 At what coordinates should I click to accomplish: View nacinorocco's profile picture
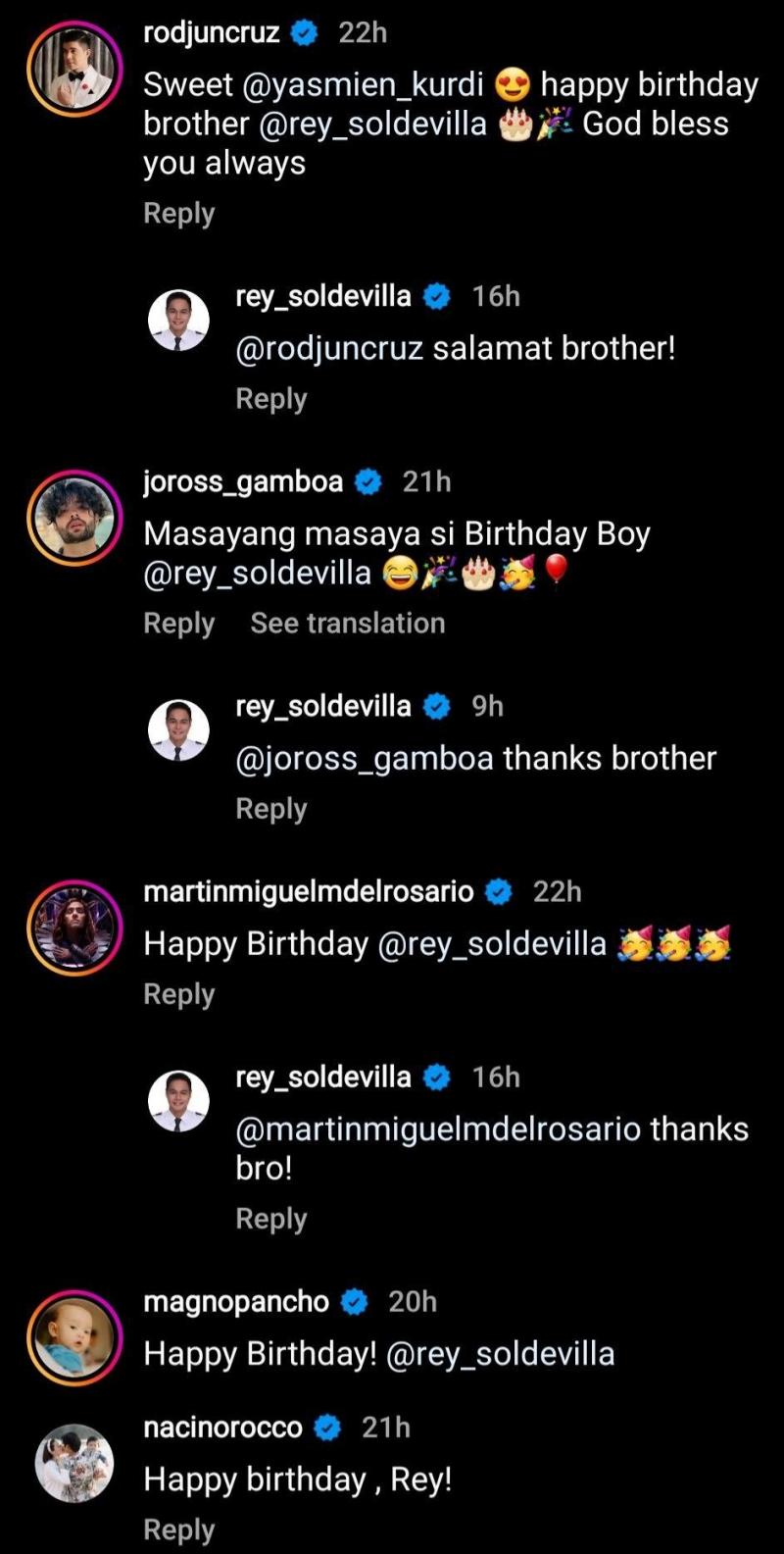(73, 1464)
